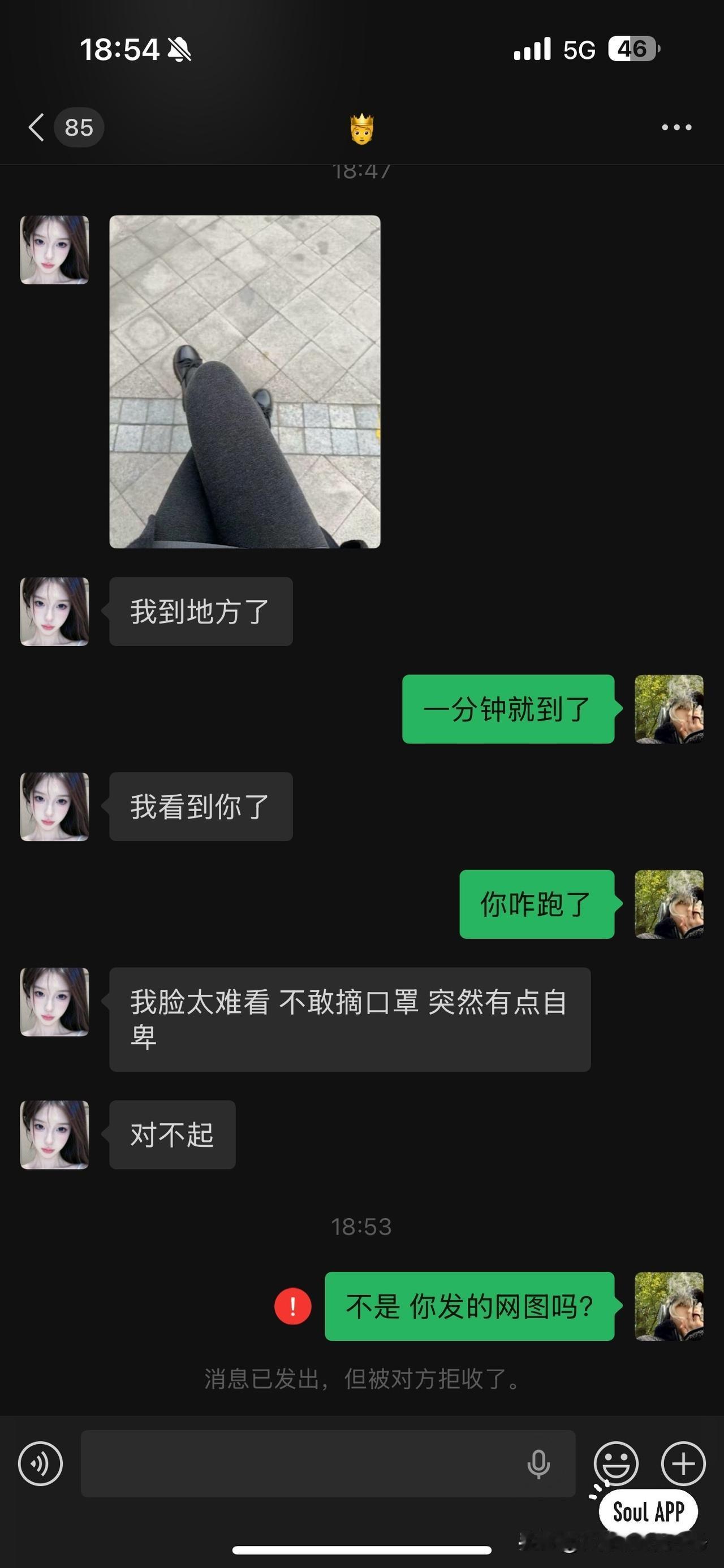Open attachment options with the plus icon
The image size is (724, 1568).
point(682,1465)
